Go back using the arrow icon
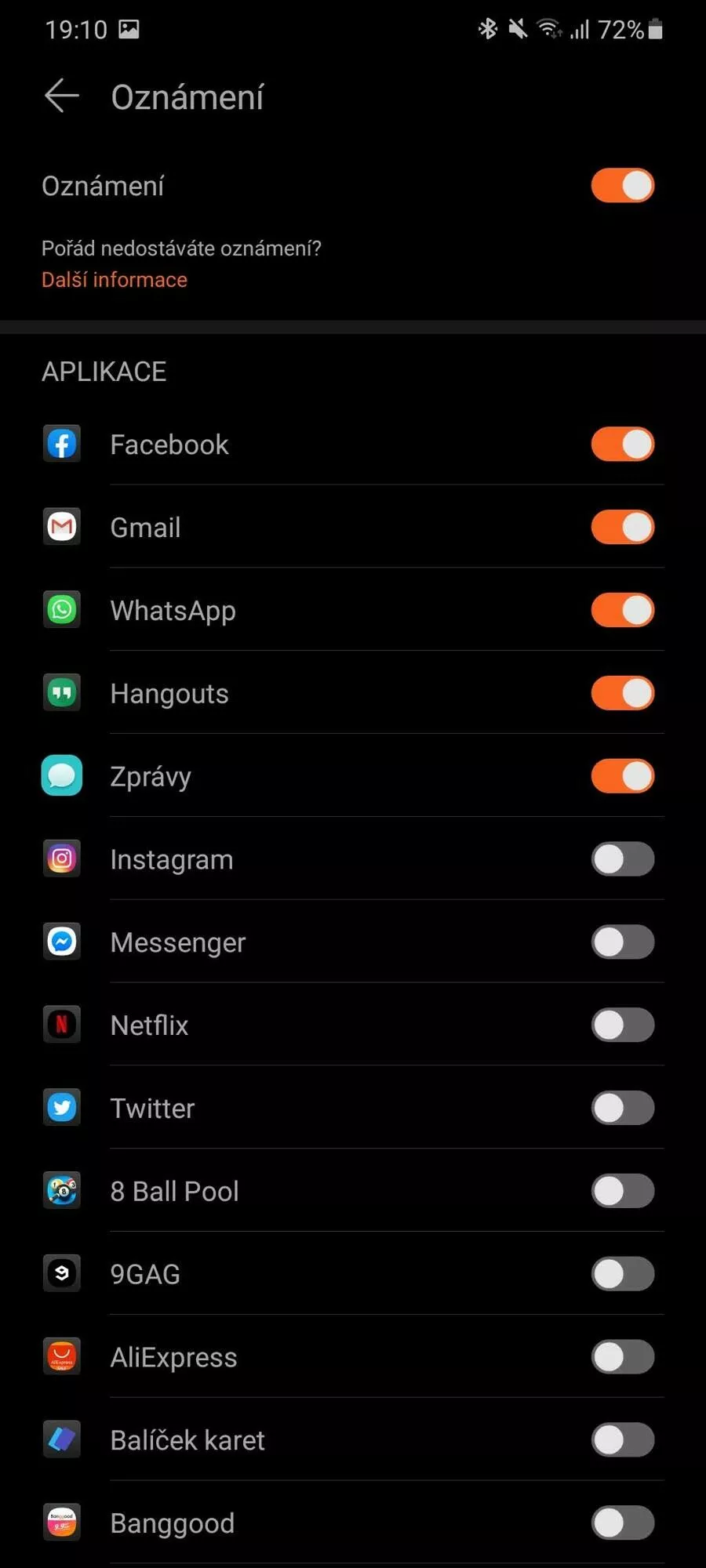The height and width of the screenshot is (1568, 706). tap(62, 96)
